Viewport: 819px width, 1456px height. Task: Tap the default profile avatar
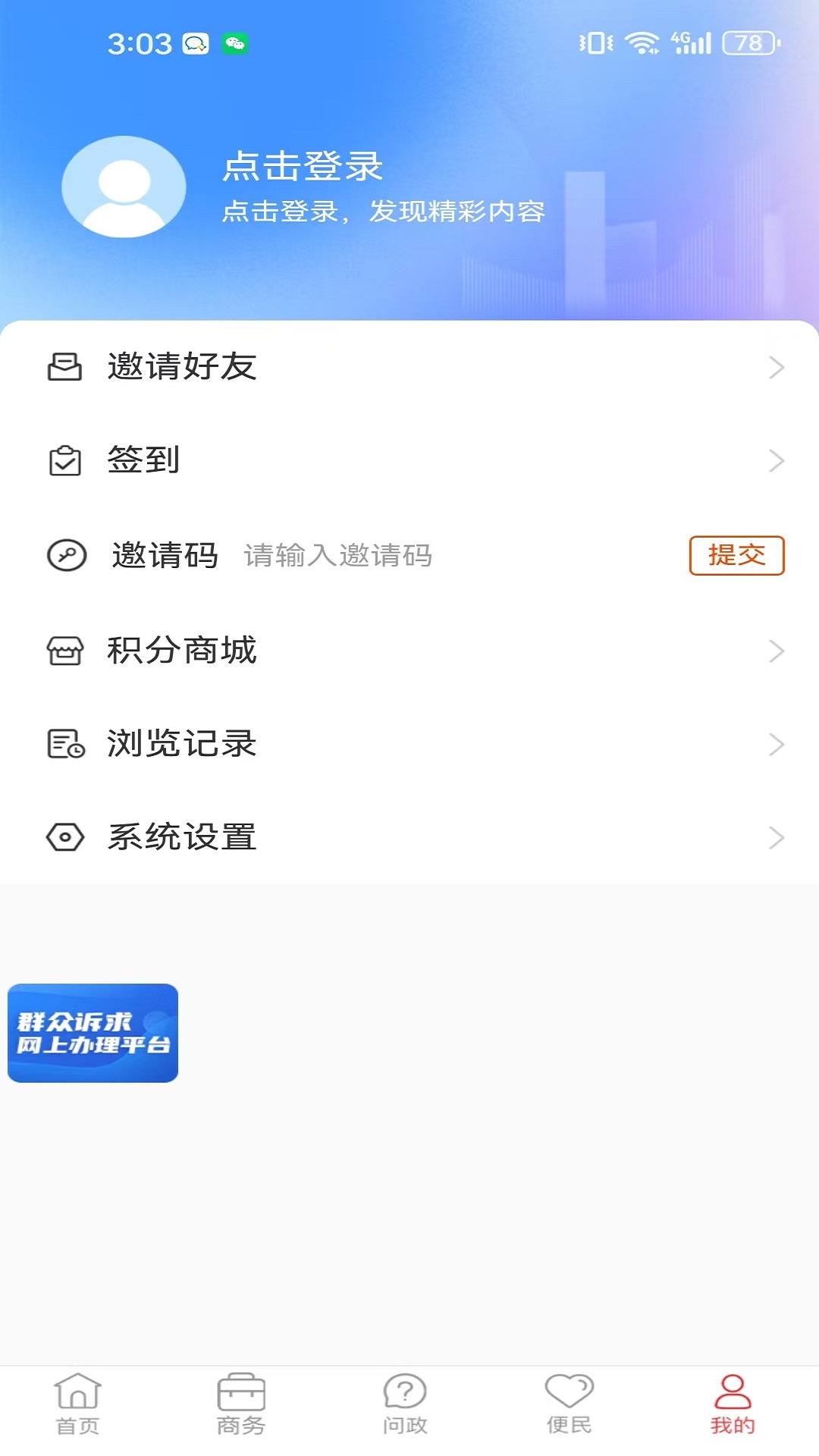pos(124,187)
